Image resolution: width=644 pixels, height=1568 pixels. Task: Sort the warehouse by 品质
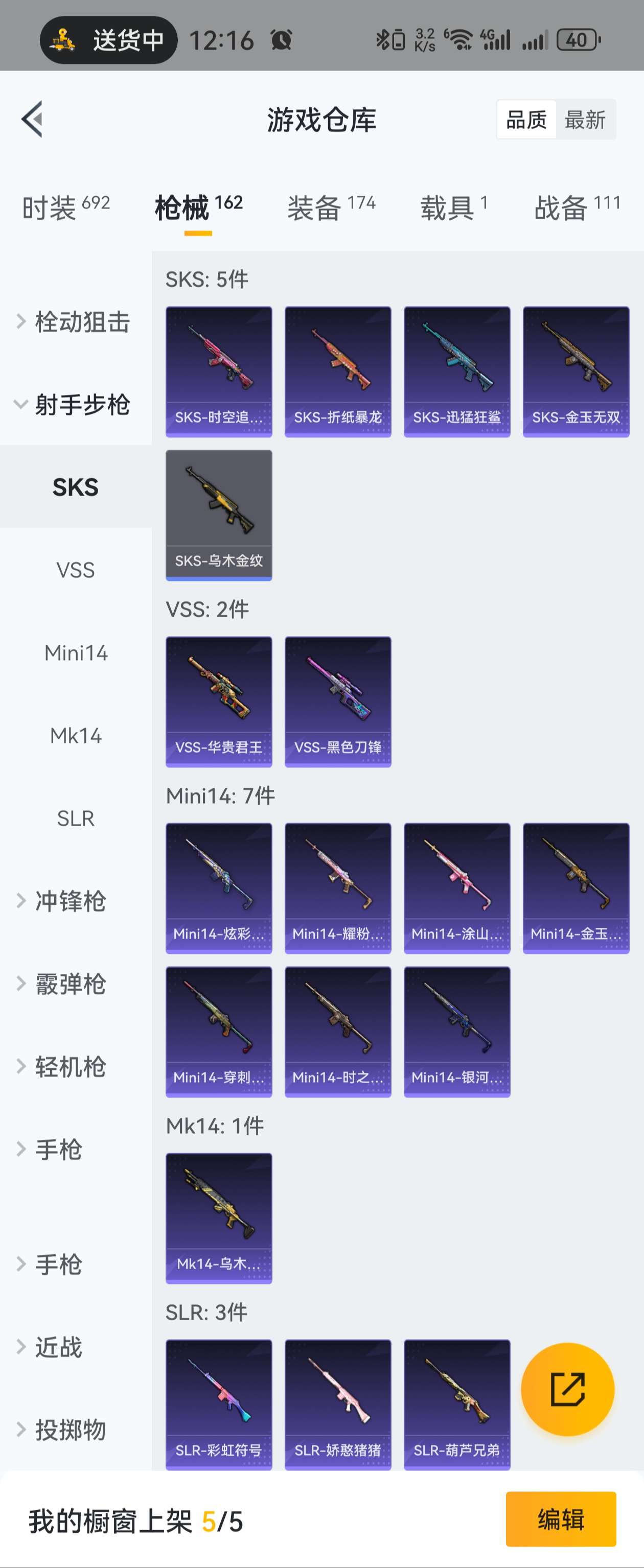click(526, 120)
